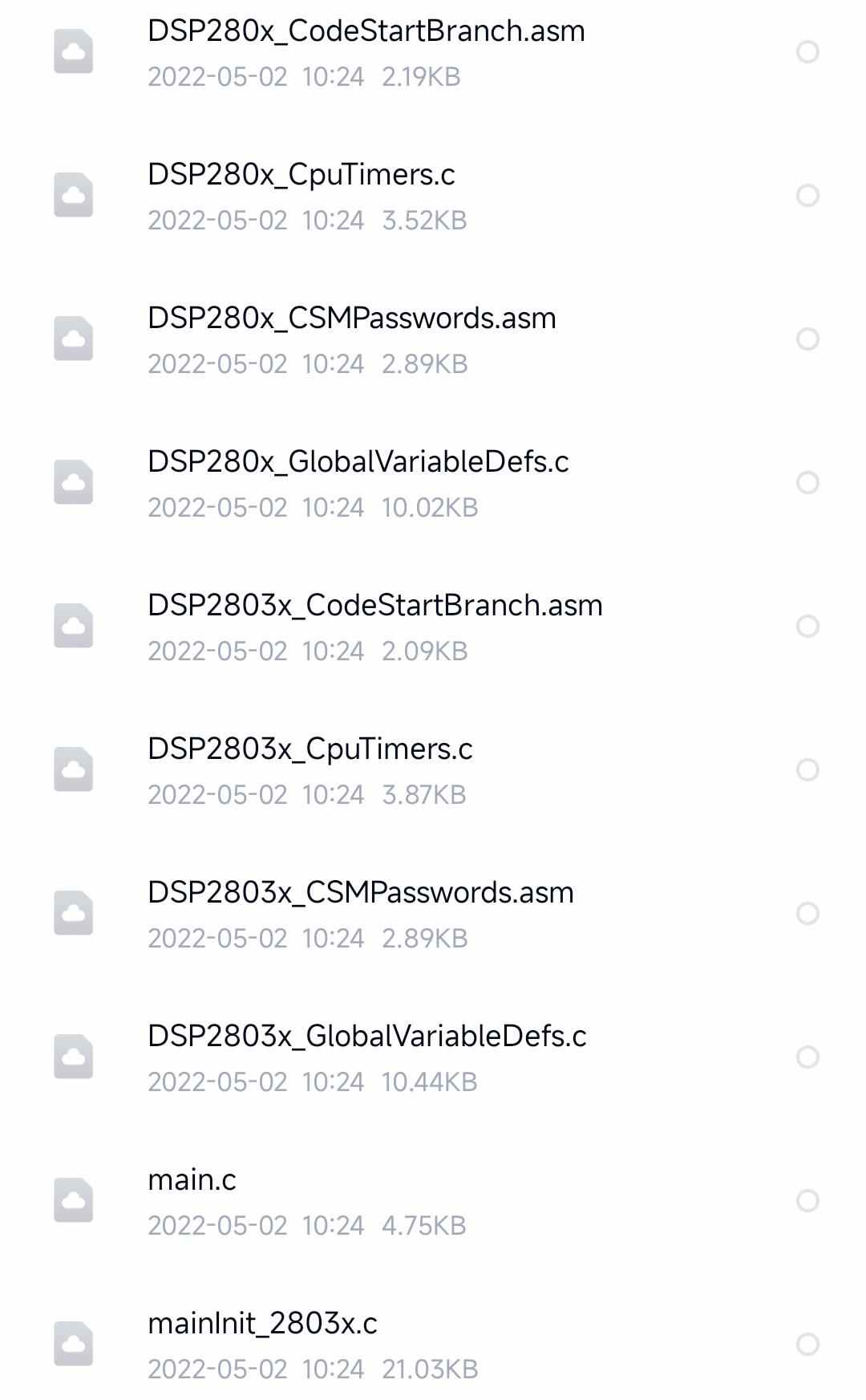Open DSP2803x_GlobalVariableDefs.c
The width and height of the screenshot is (866, 1400).
pyautogui.click(x=433, y=1057)
